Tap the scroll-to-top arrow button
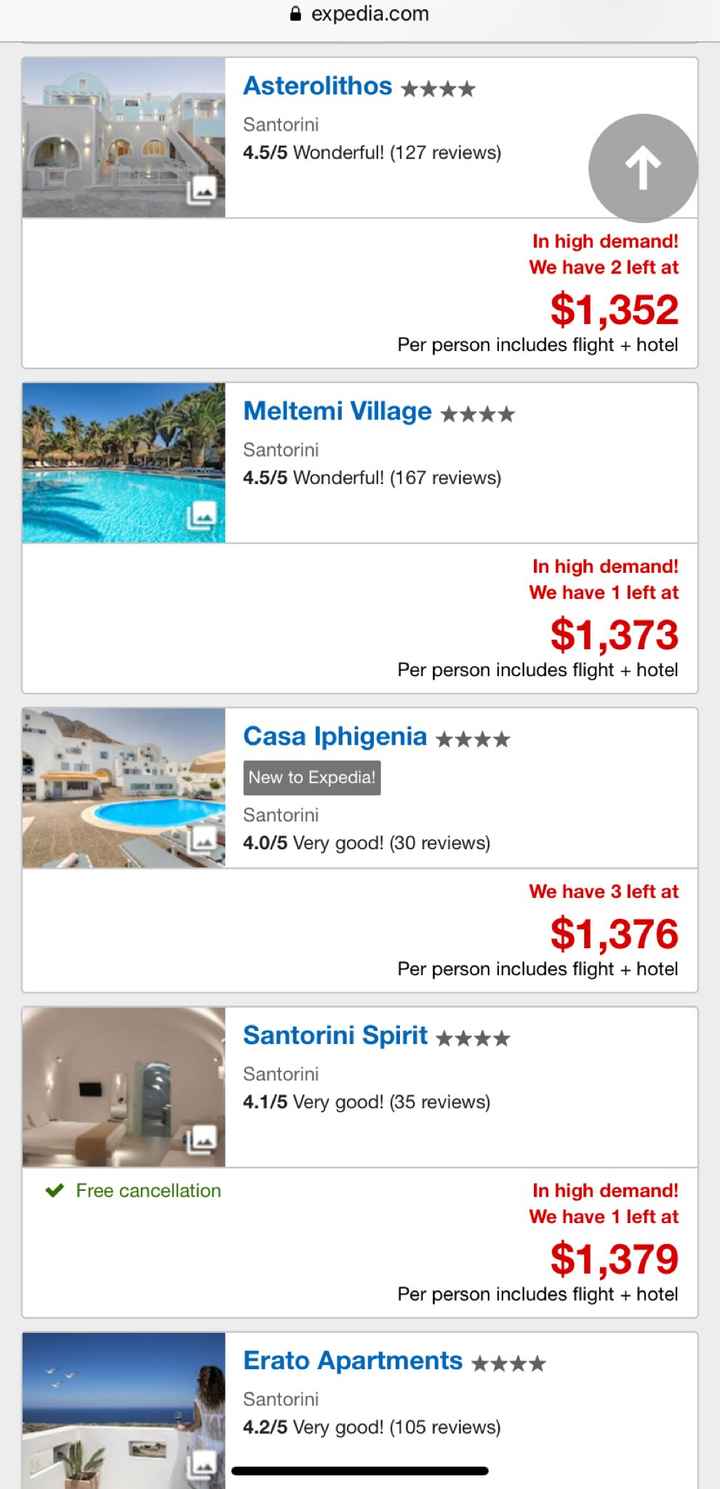The height and width of the screenshot is (1489, 720). [643, 169]
